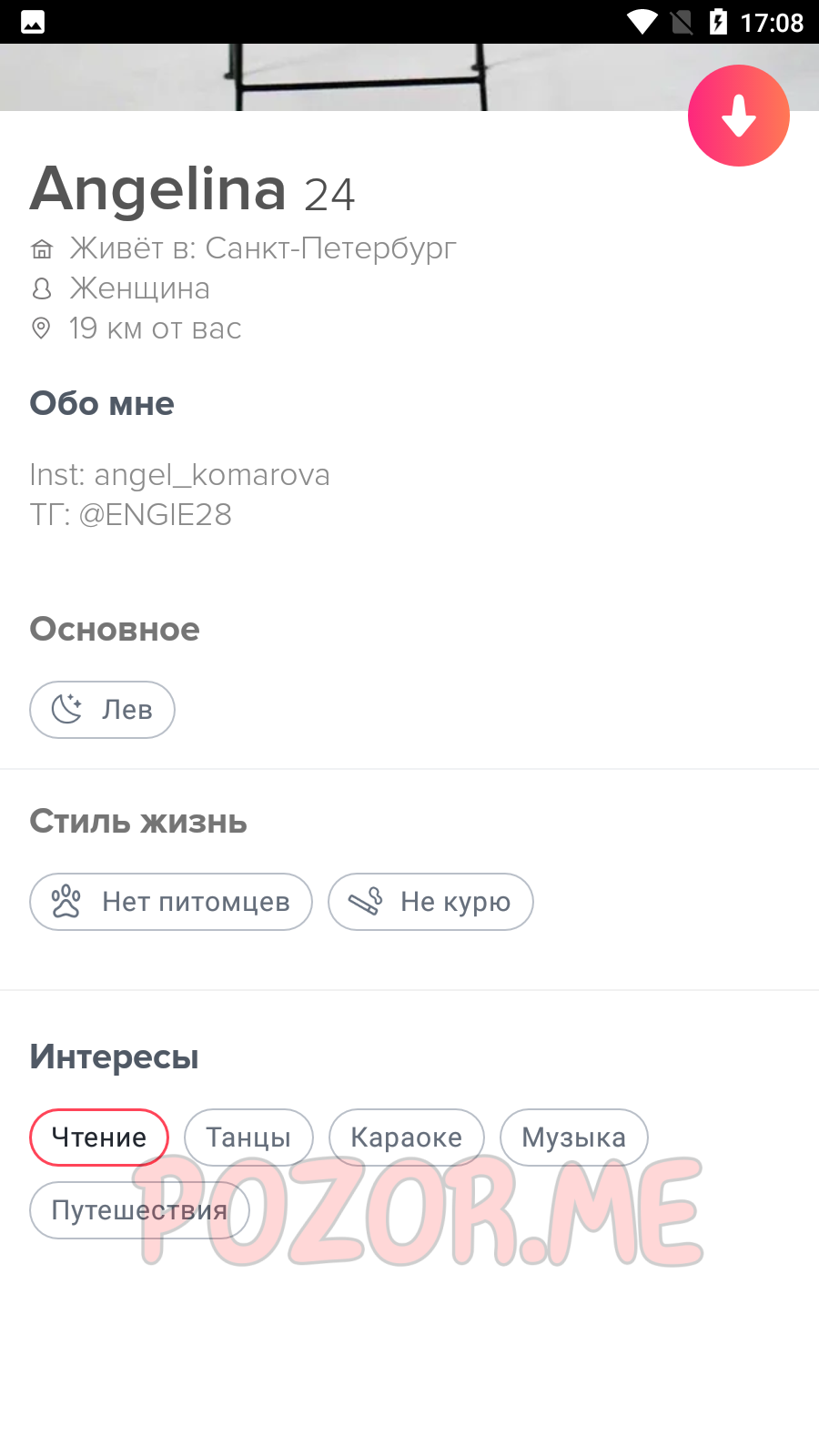Screen dimensions: 819x1456
Task: Select the Путешествия interest chip
Action: 139,1210
